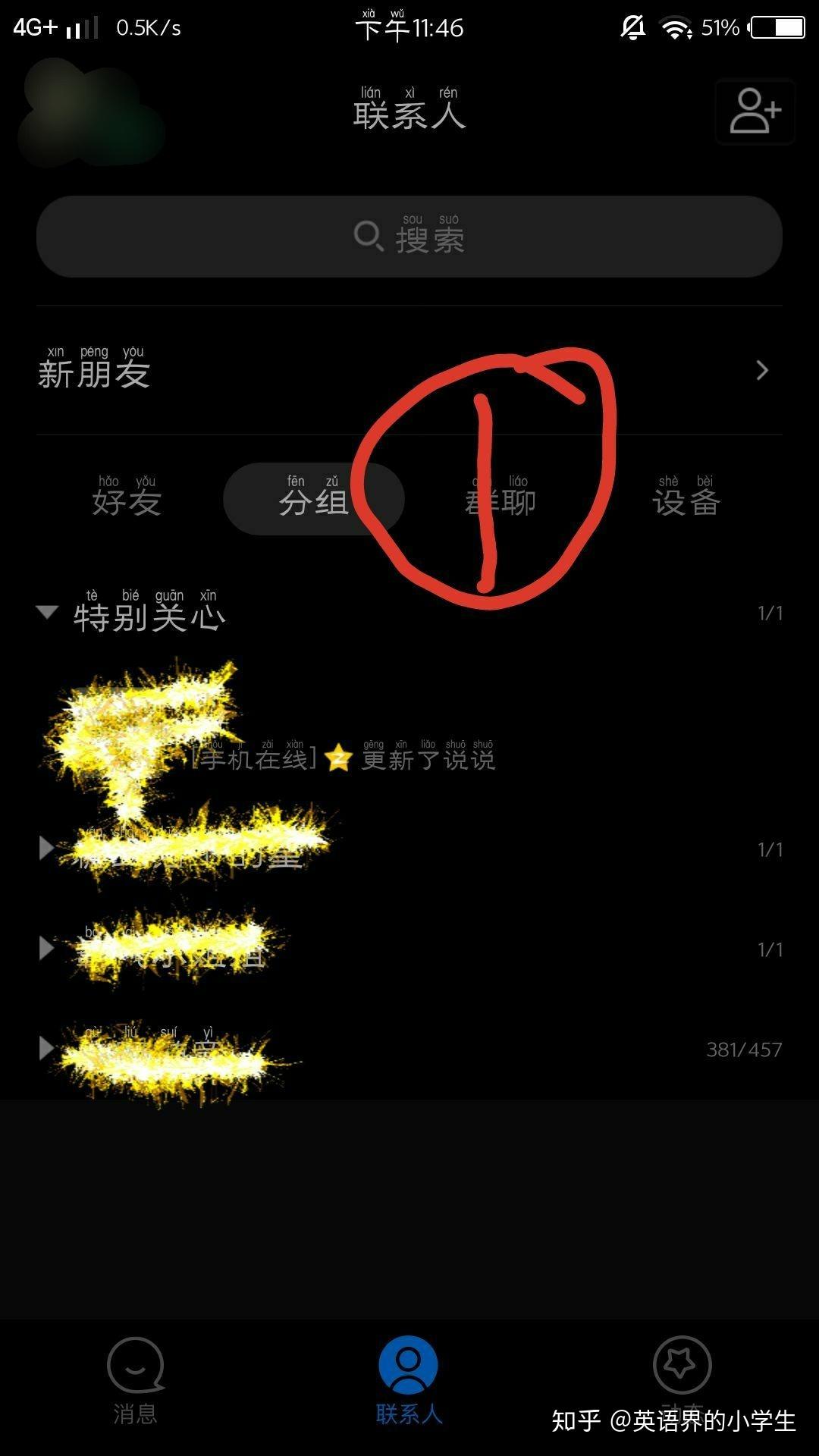Open the star-icon 动态 bottom tab
The height and width of the screenshot is (1456, 819).
coord(682,1373)
